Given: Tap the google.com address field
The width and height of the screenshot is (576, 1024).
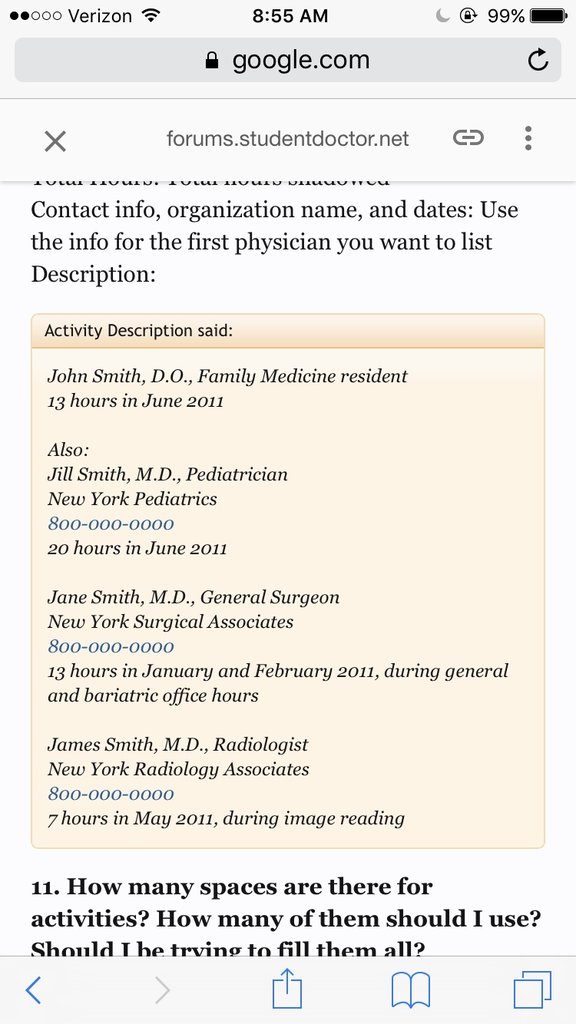Looking at the screenshot, I should coord(287,60).
